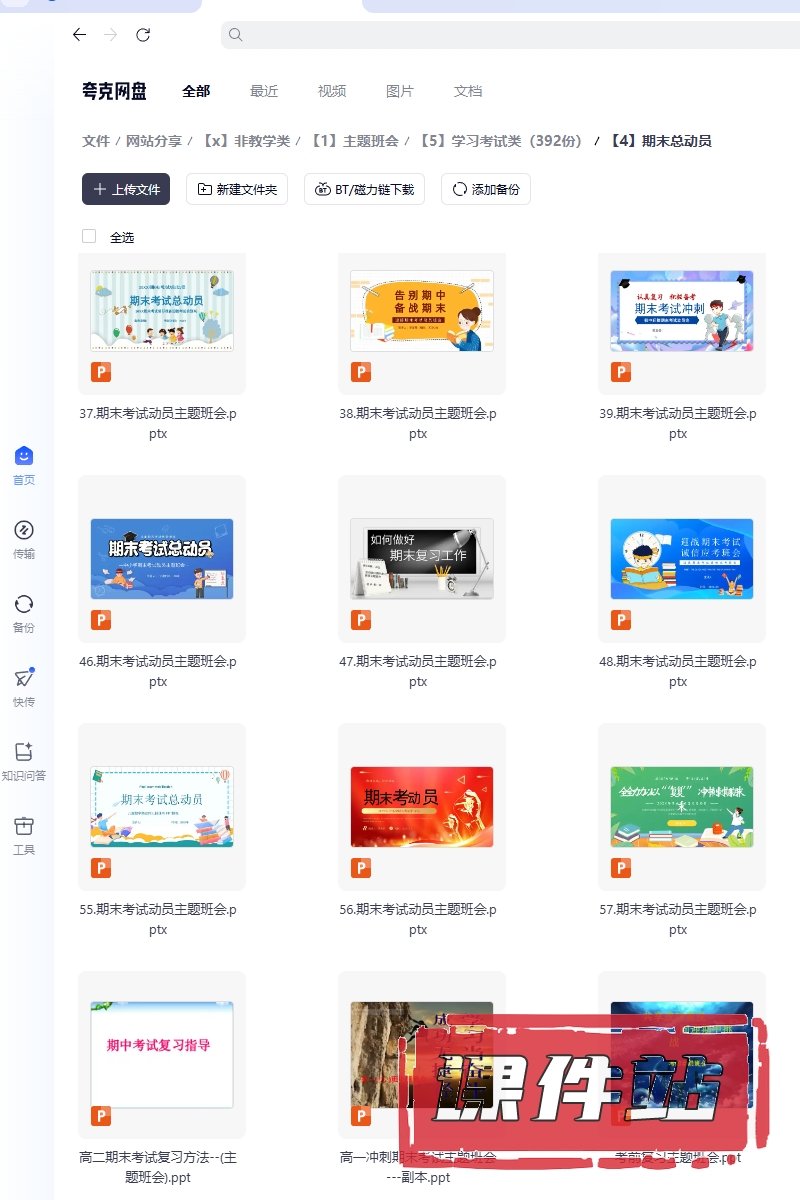
Task: Open sidebar 知识问答 section
Action: (24, 760)
